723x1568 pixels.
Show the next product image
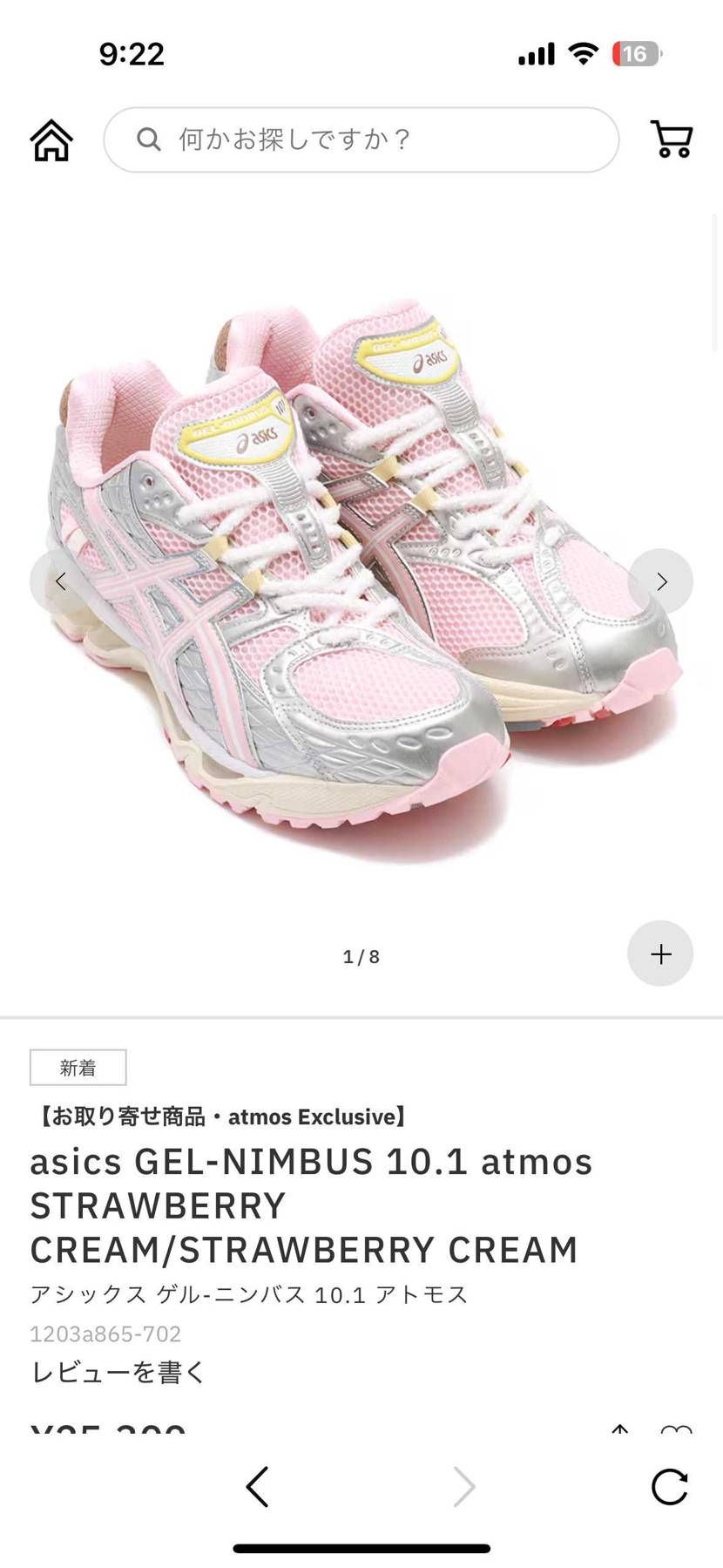click(x=661, y=581)
